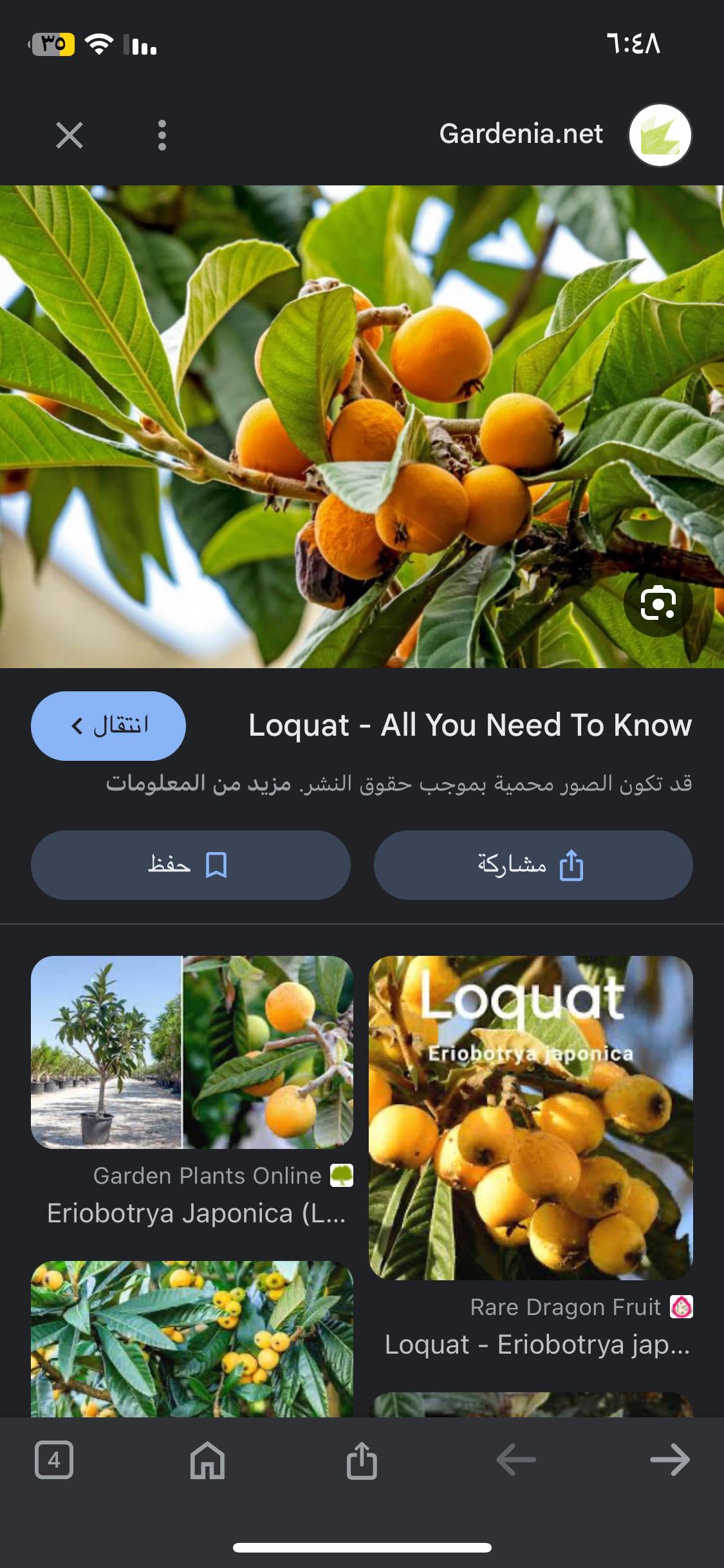The height and width of the screenshot is (1568, 724).
Task: Tap the انتقال visit button
Action: [108, 725]
